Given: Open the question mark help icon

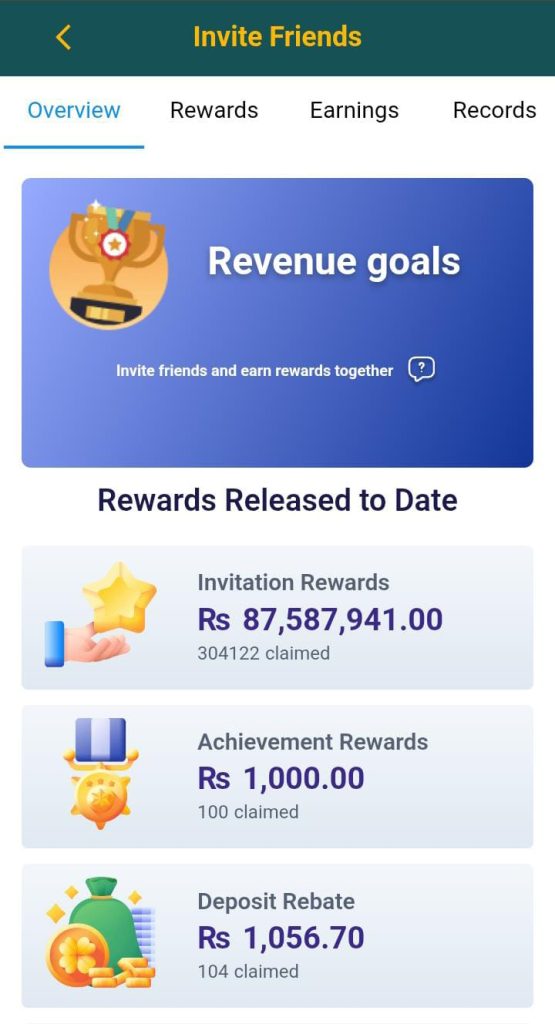Looking at the screenshot, I should [422, 370].
